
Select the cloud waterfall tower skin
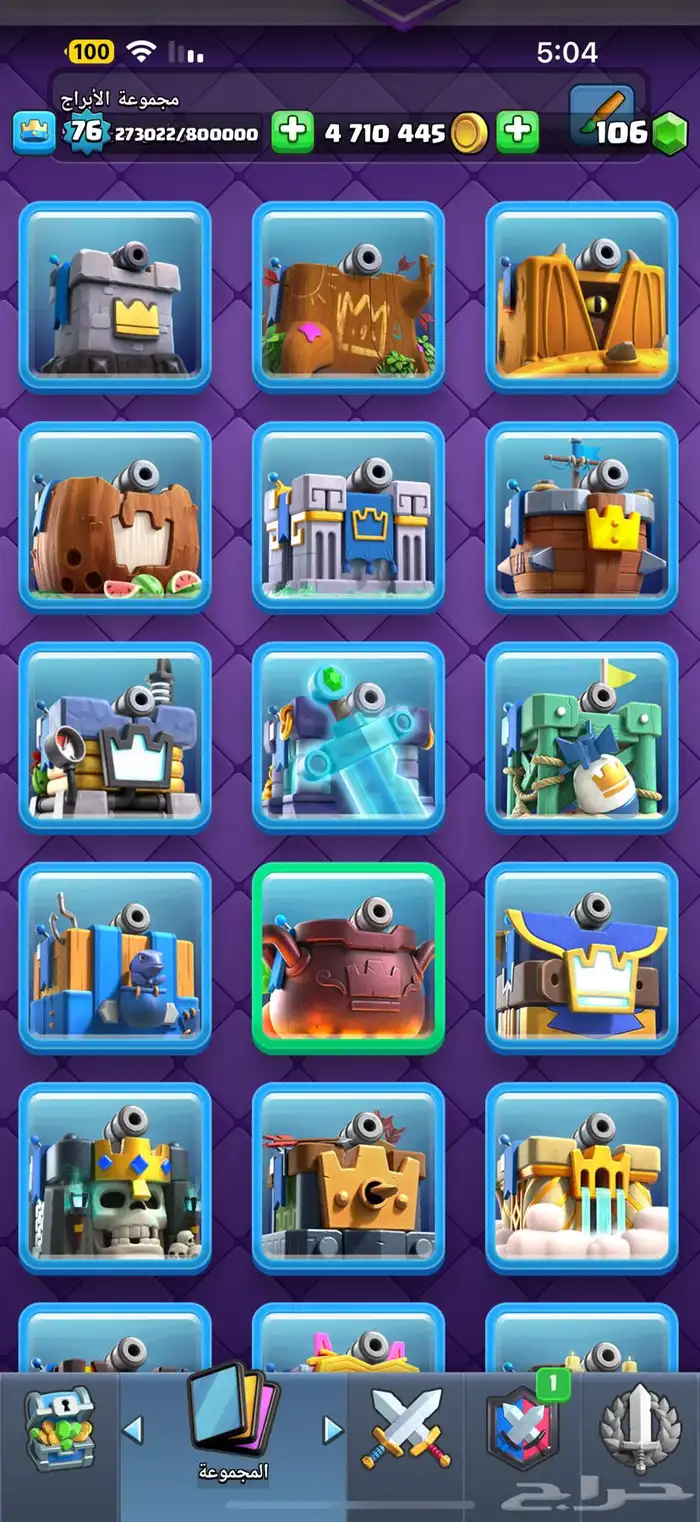[x=582, y=1177]
